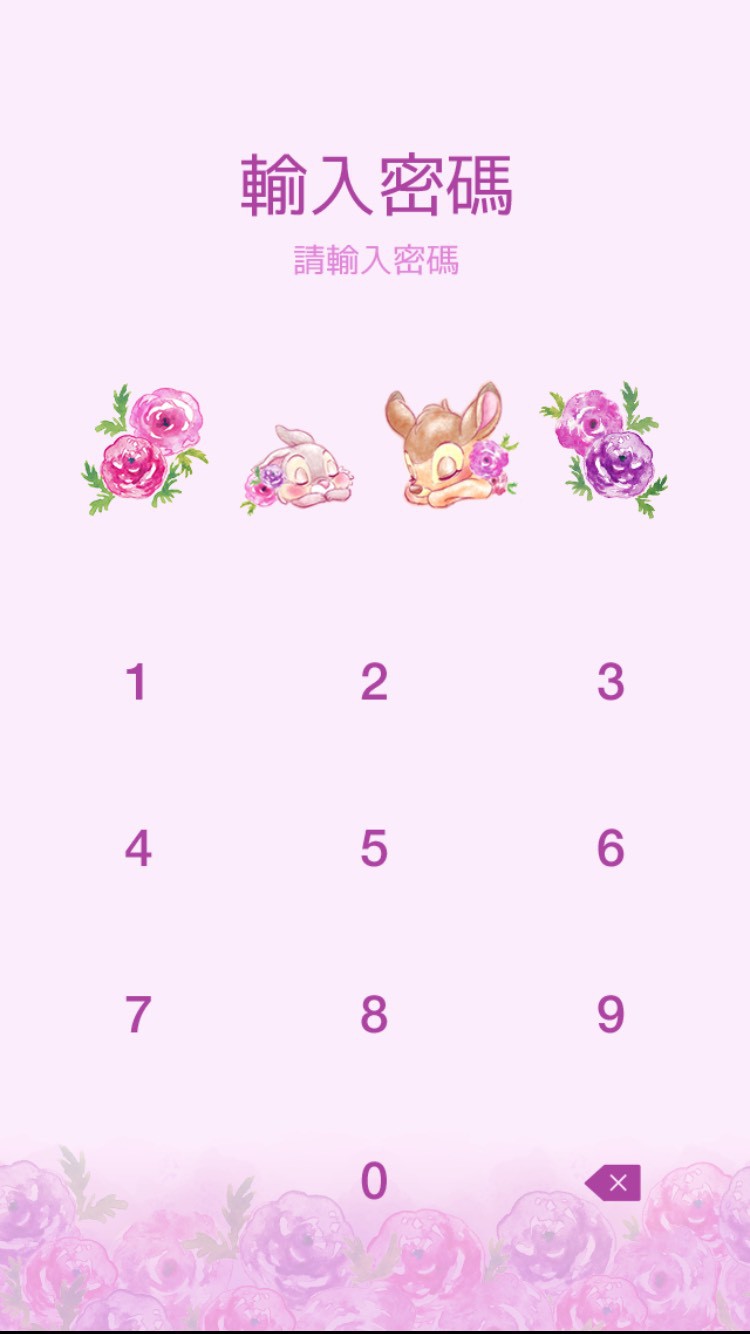750x1334 pixels.
Task: Enter digit 5 for the passcode
Action: tap(374, 849)
